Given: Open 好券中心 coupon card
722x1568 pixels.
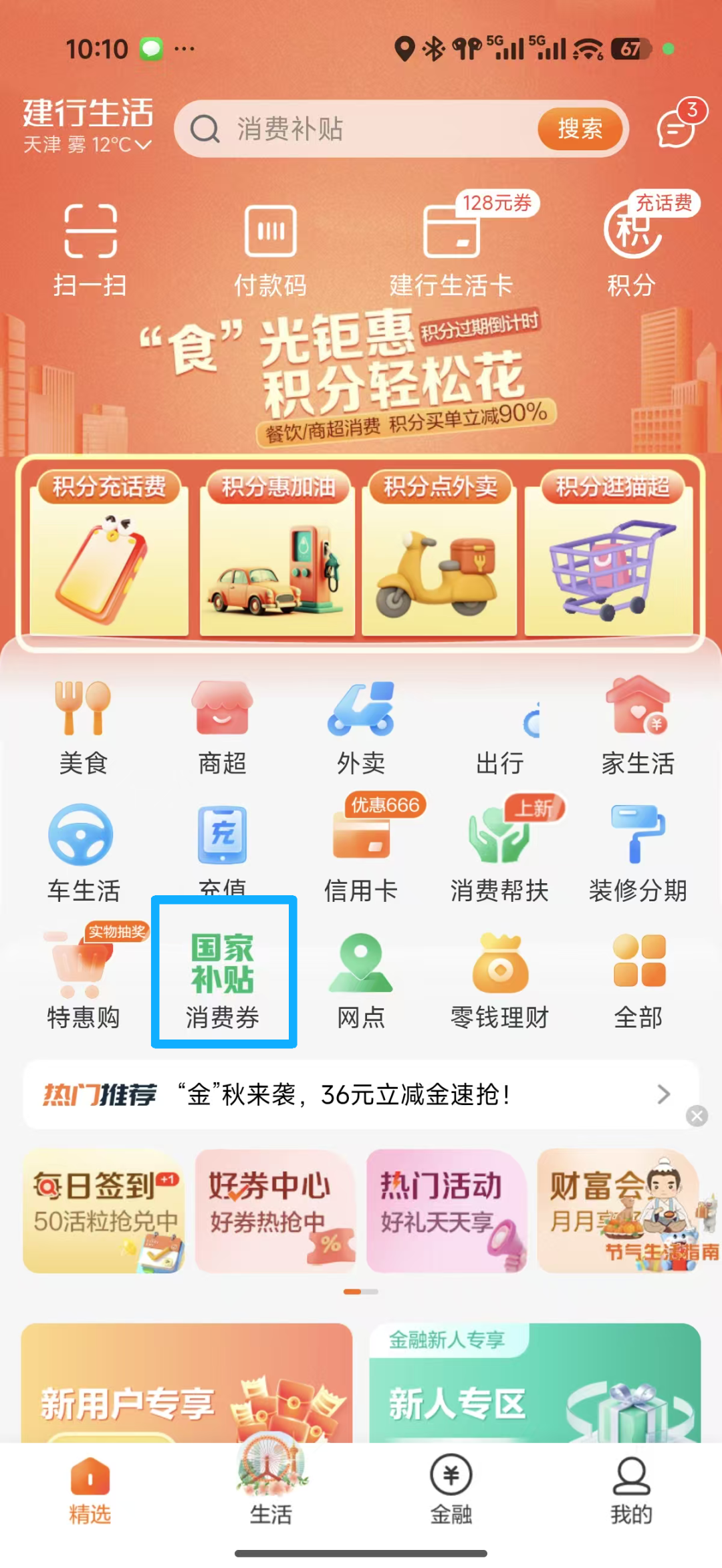Looking at the screenshot, I should [275, 1211].
